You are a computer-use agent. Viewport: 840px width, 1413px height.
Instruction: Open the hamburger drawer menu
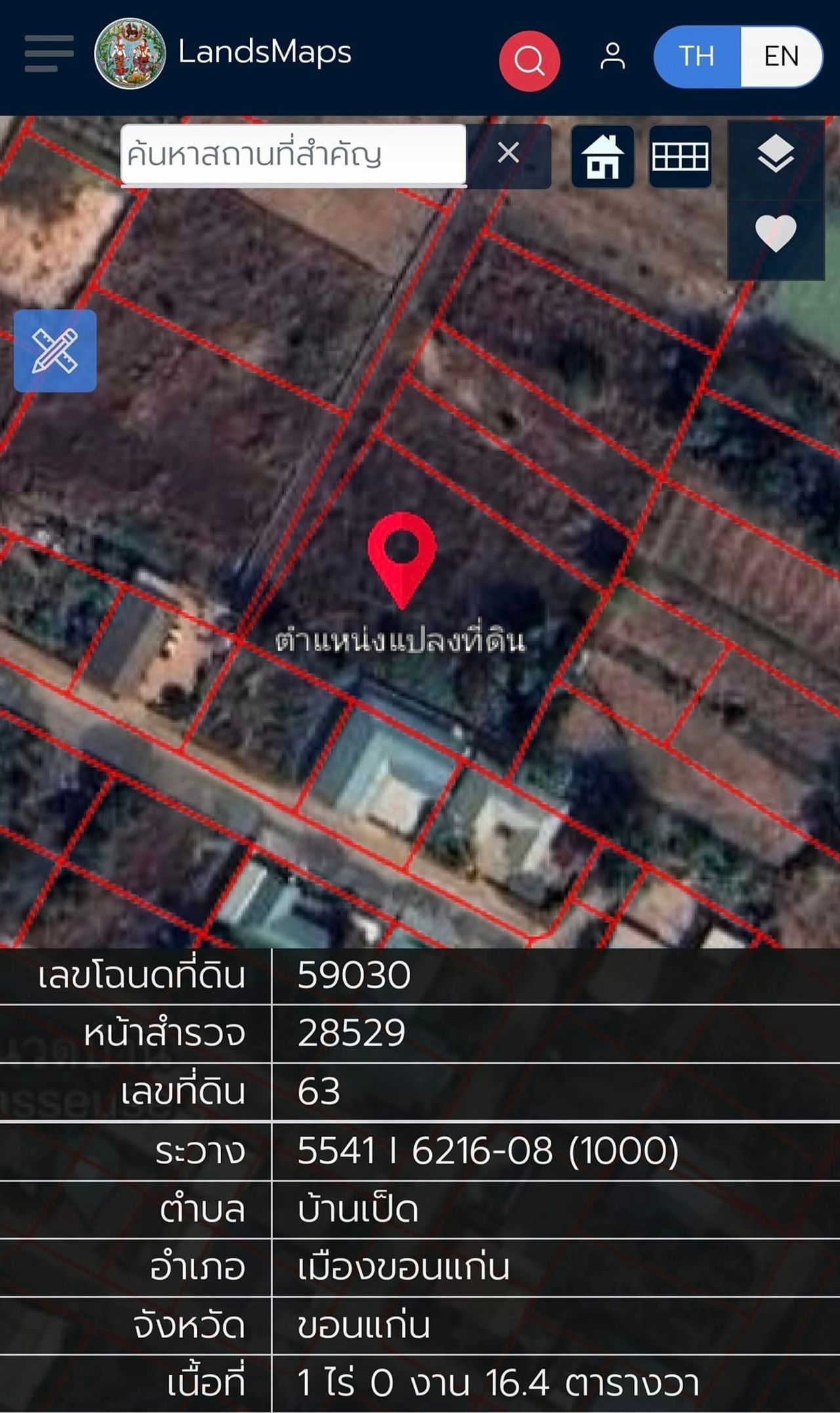[x=49, y=53]
